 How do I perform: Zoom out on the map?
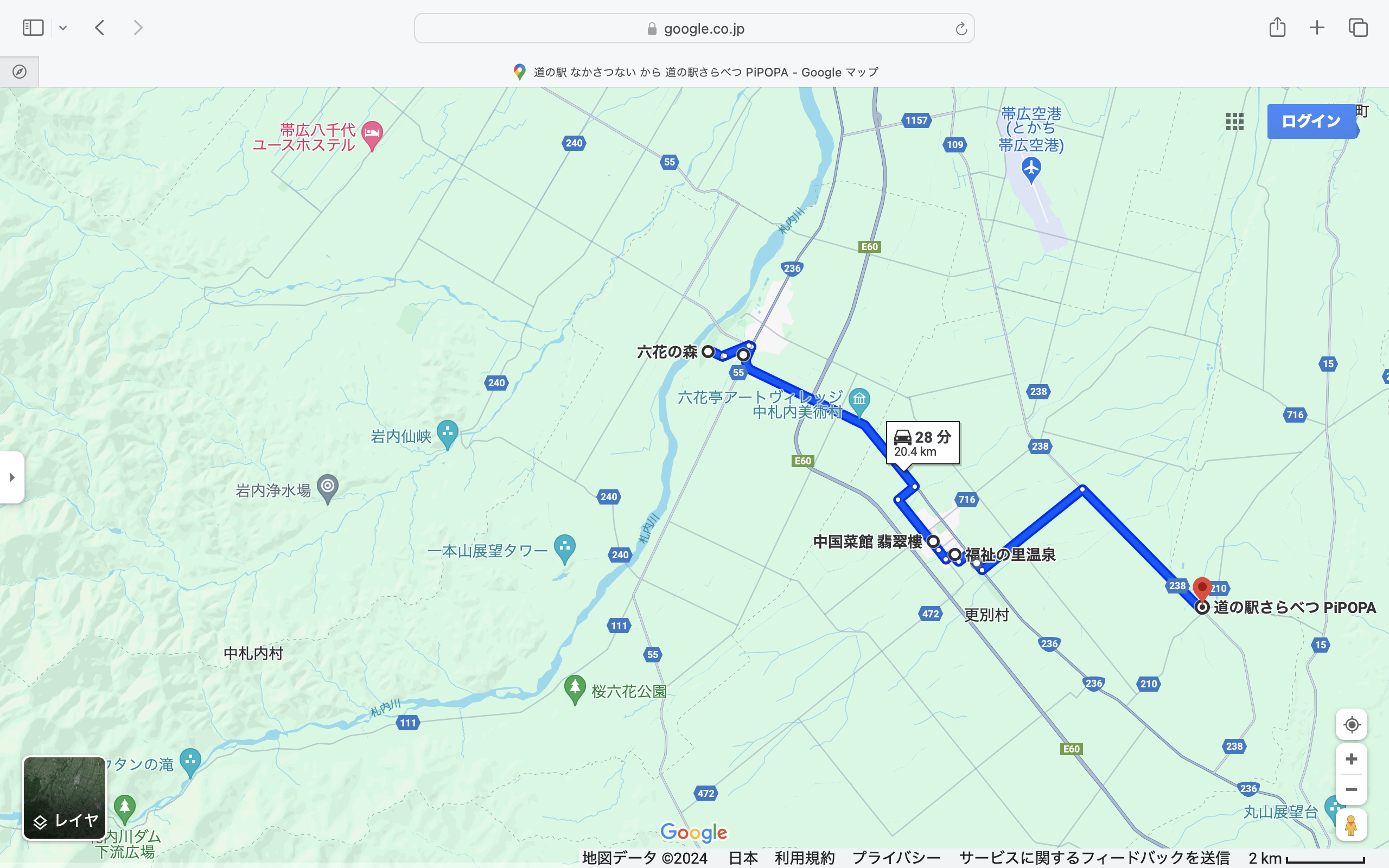pyautogui.click(x=1351, y=790)
